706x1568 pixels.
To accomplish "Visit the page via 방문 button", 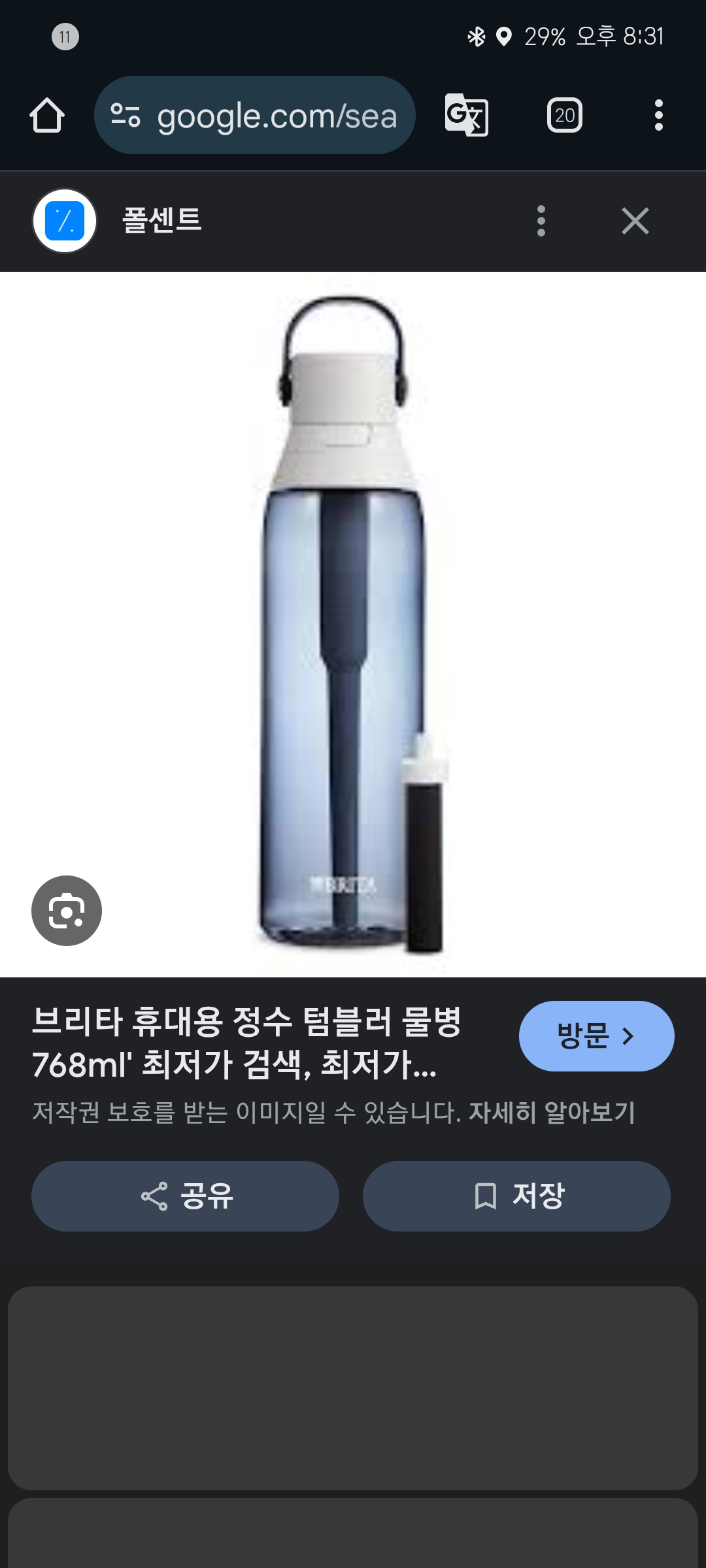I will (x=596, y=1036).
